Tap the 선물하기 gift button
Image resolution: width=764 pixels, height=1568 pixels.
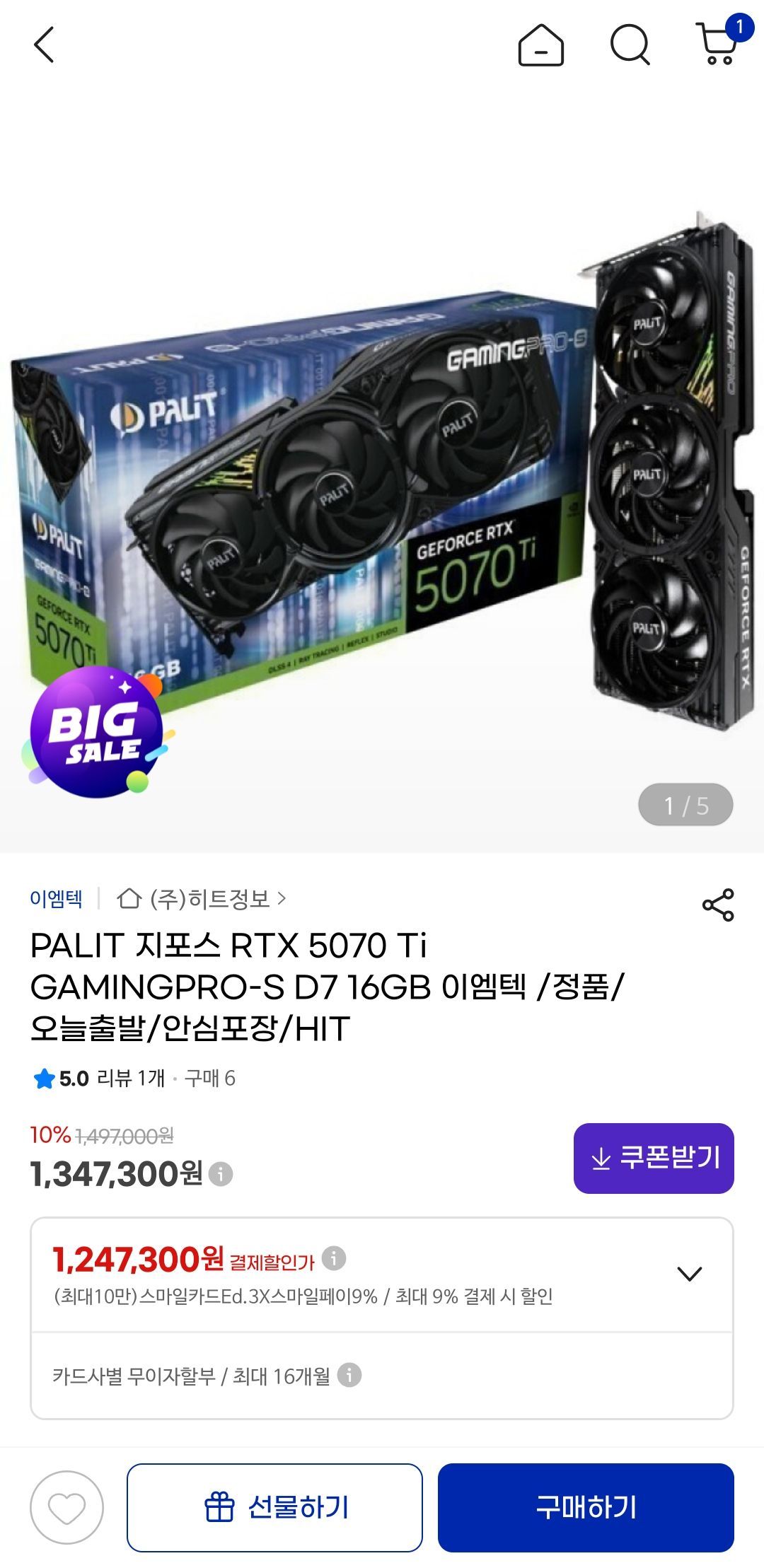(274, 1507)
